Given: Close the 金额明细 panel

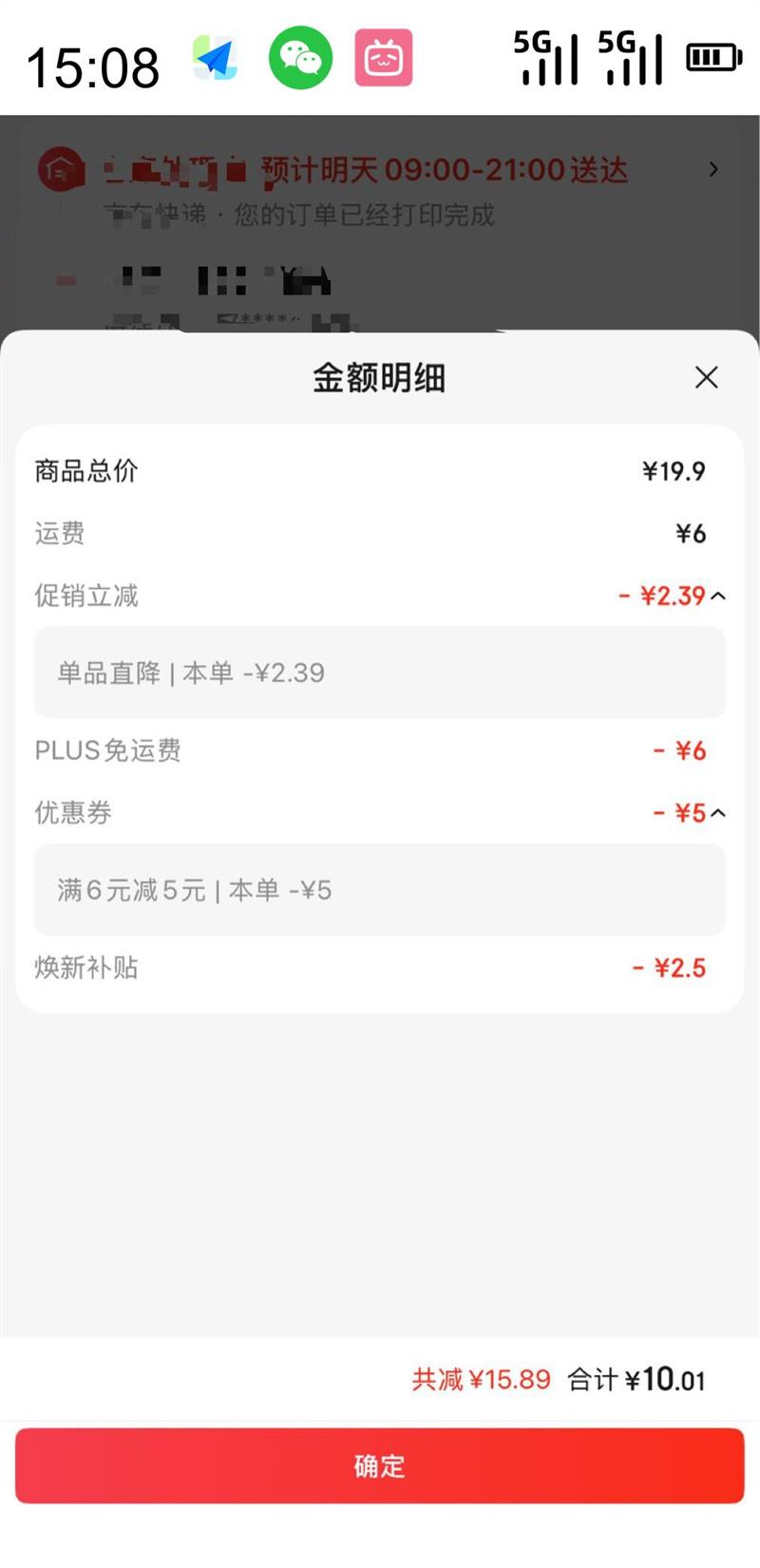Looking at the screenshot, I should 706,378.
